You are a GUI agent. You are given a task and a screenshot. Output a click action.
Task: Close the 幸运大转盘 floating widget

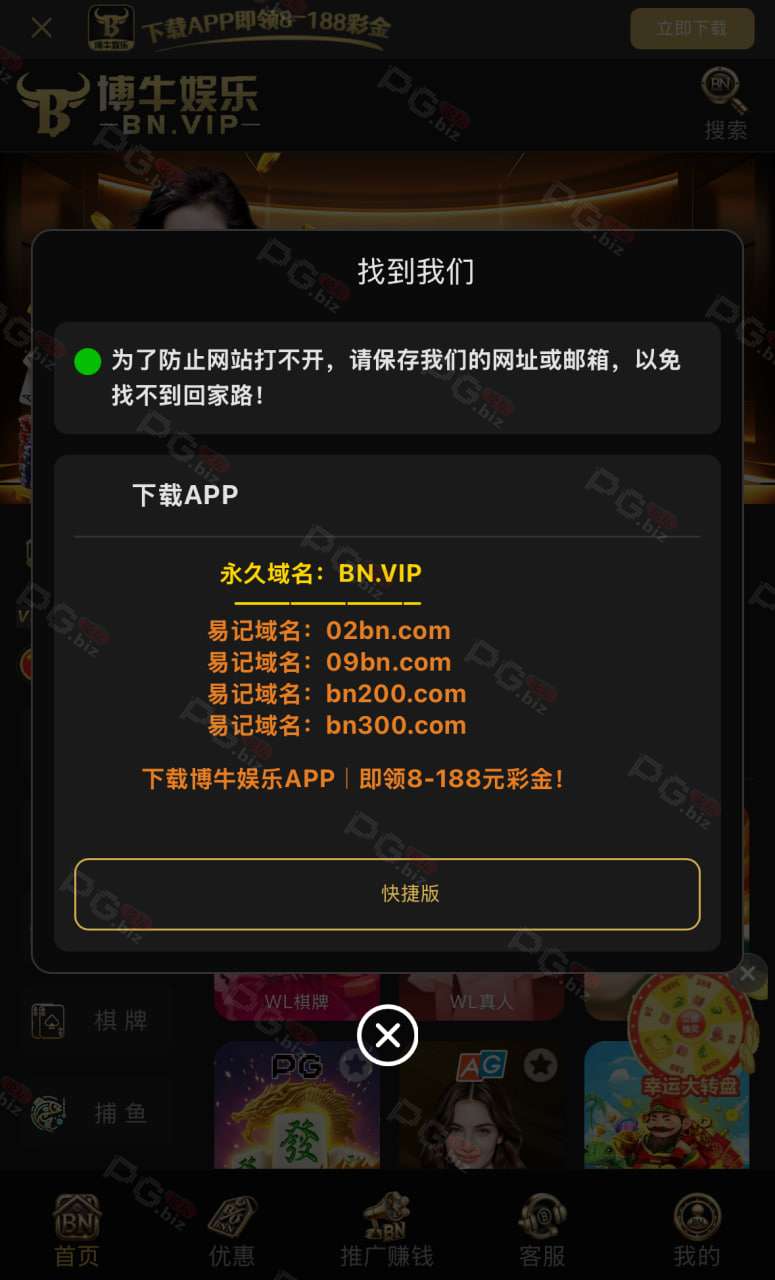coord(747,973)
